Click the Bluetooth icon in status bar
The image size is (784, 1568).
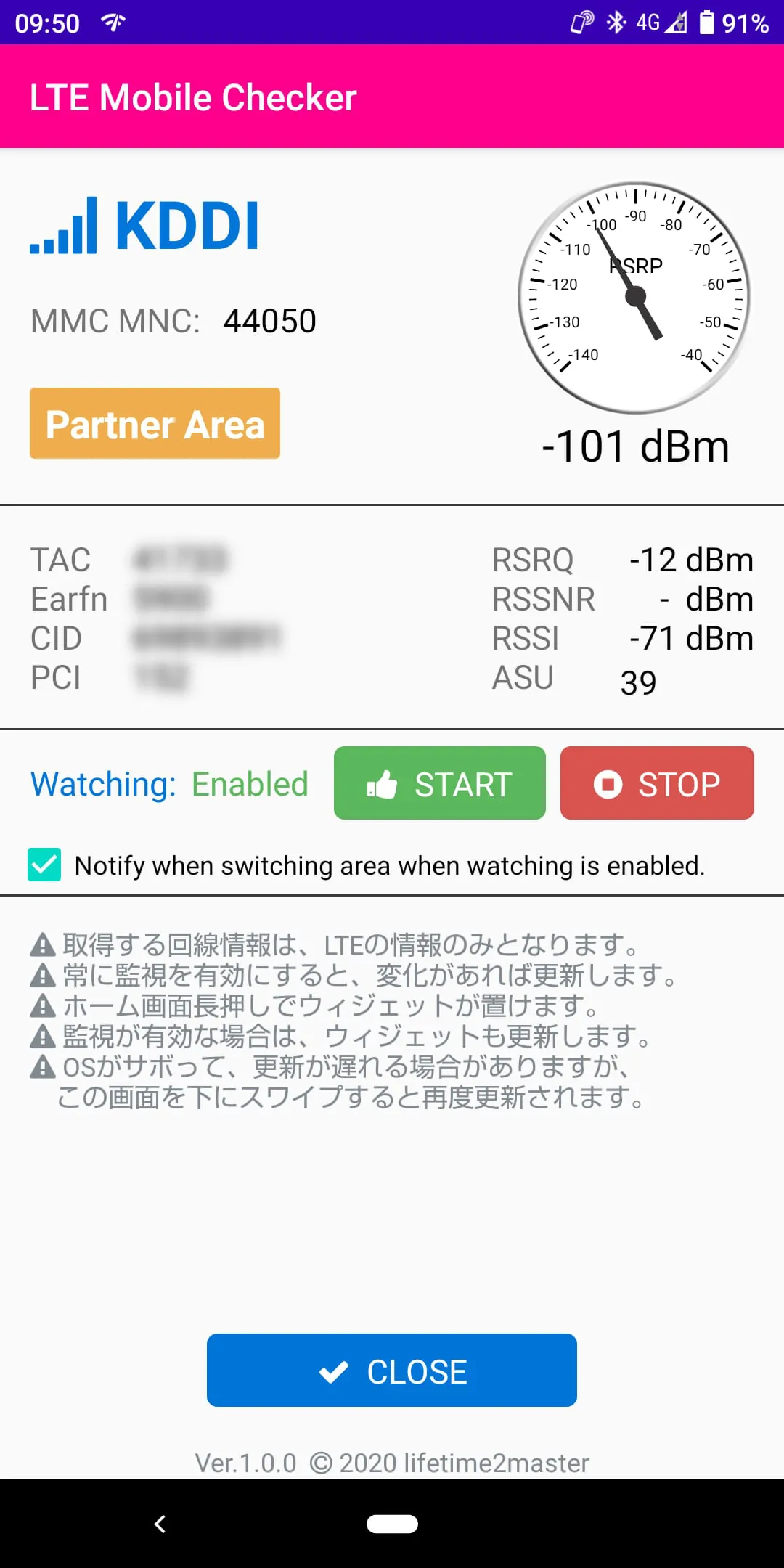click(x=617, y=23)
